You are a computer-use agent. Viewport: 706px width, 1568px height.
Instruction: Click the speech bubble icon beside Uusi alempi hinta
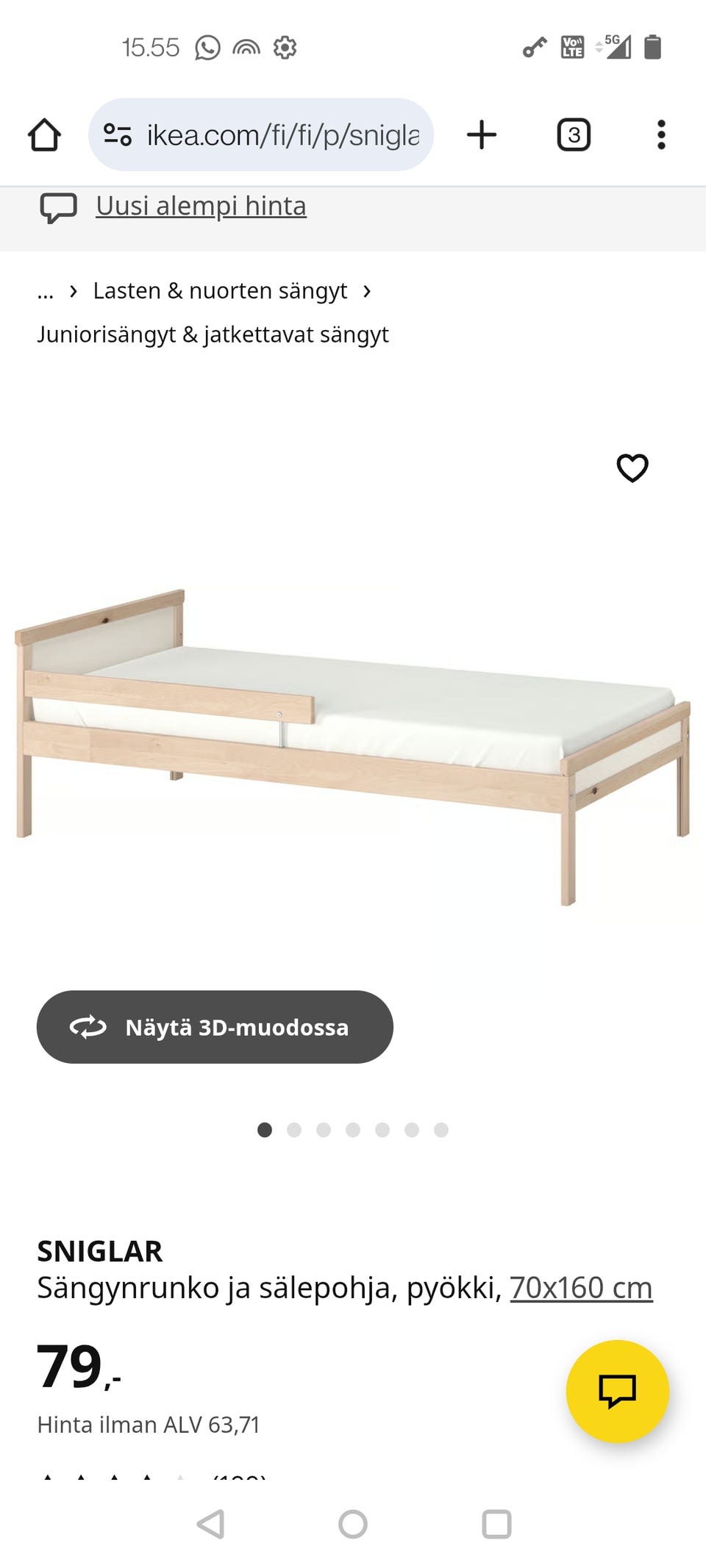pos(59,207)
